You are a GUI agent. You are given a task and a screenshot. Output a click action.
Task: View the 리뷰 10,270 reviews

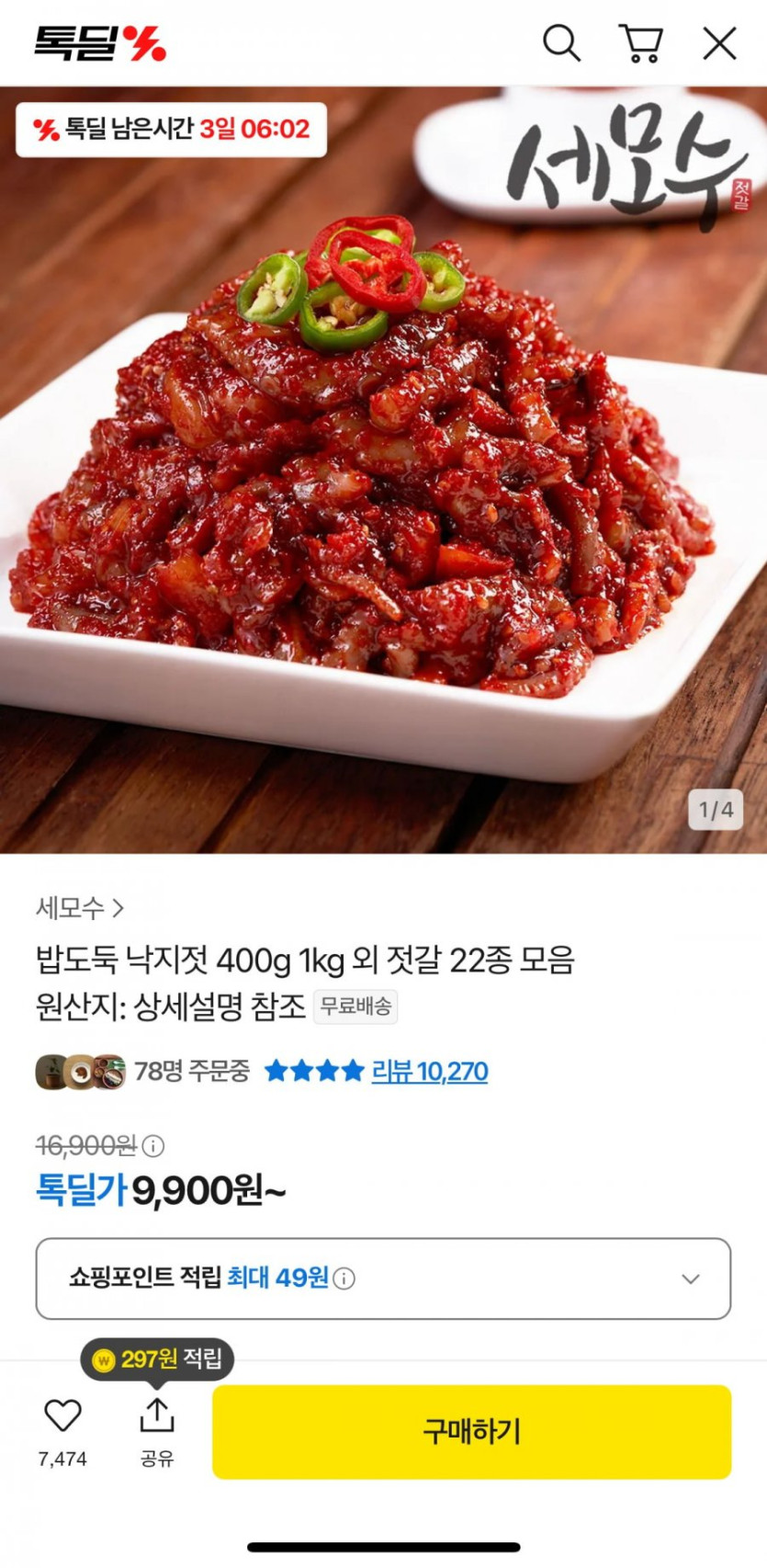[x=429, y=1072]
